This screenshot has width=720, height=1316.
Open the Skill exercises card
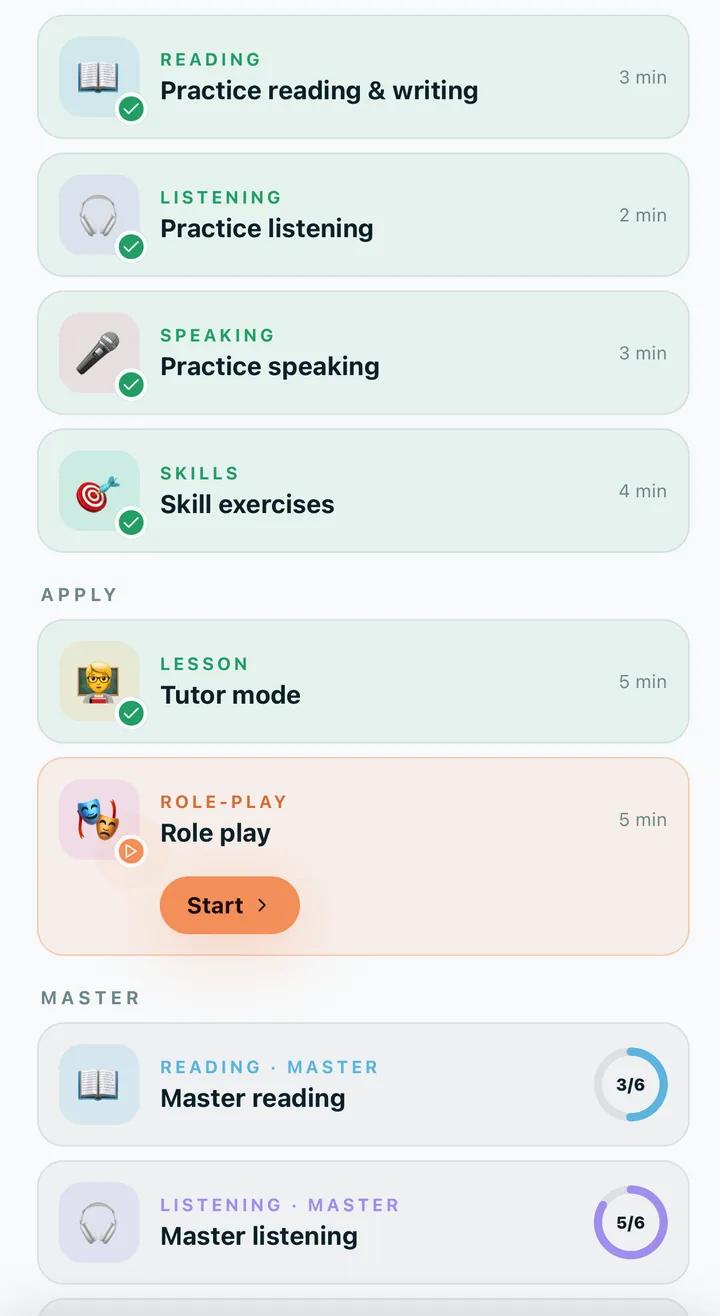(x=363, y=491)
